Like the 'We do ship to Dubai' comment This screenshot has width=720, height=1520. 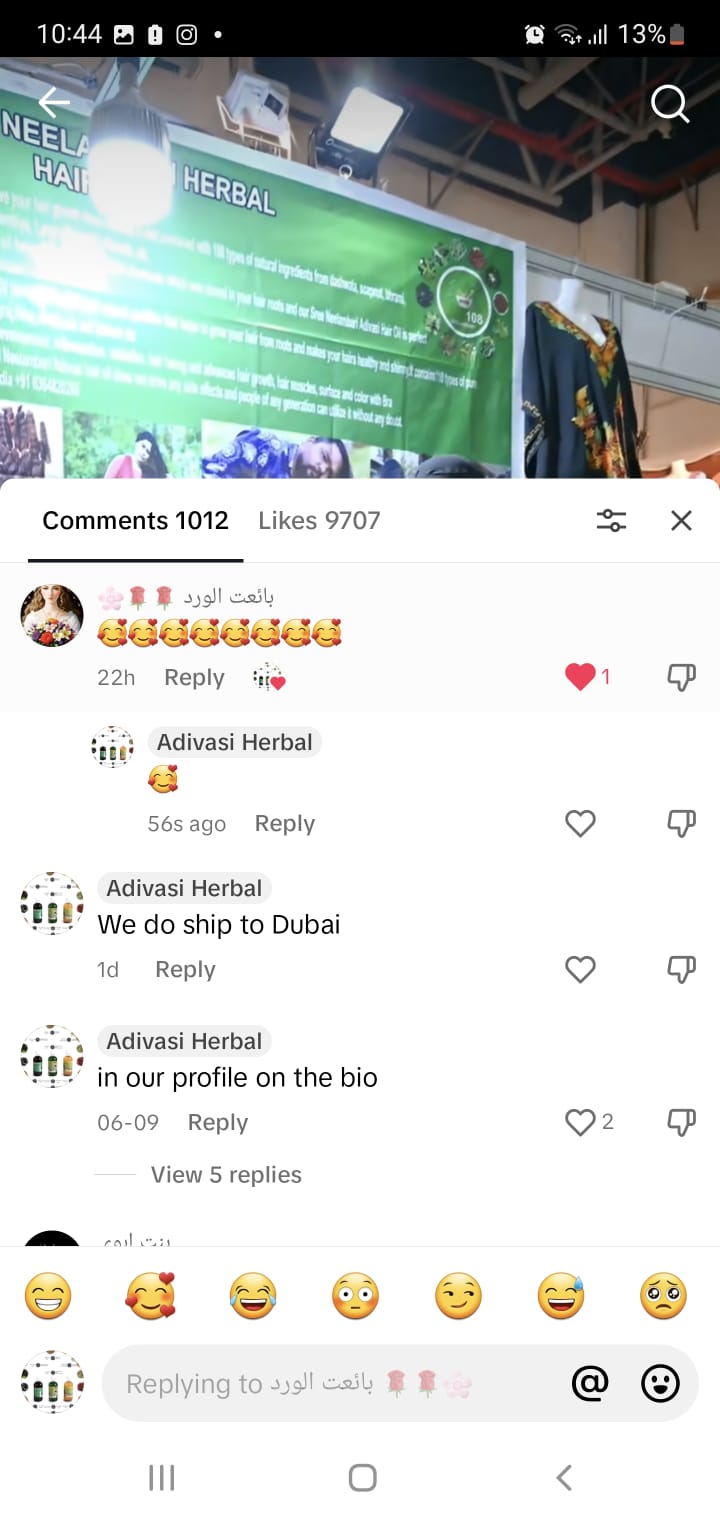coord(580,969)
